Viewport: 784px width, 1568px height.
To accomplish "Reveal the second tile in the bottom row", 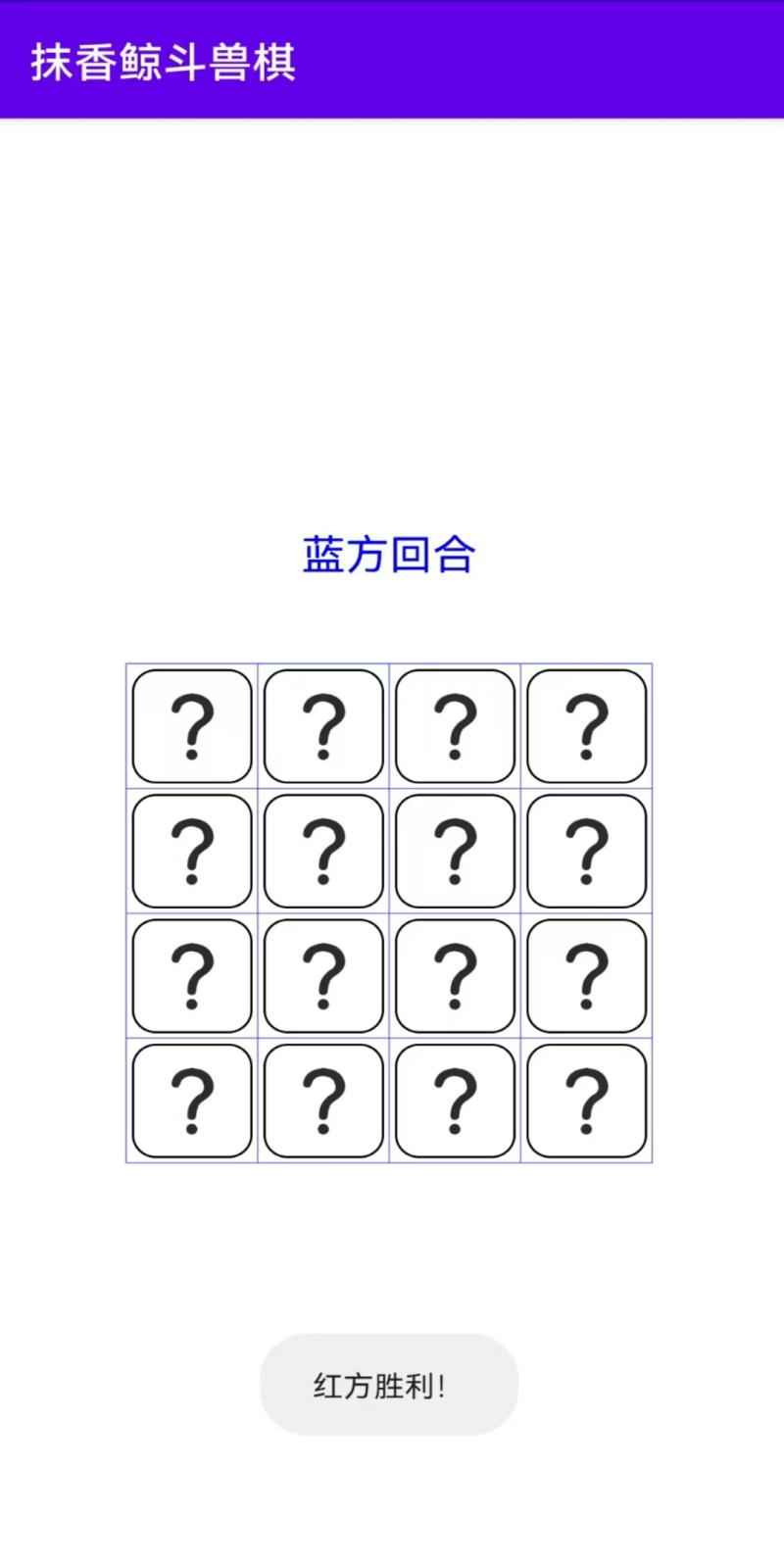I will 323,1102.
